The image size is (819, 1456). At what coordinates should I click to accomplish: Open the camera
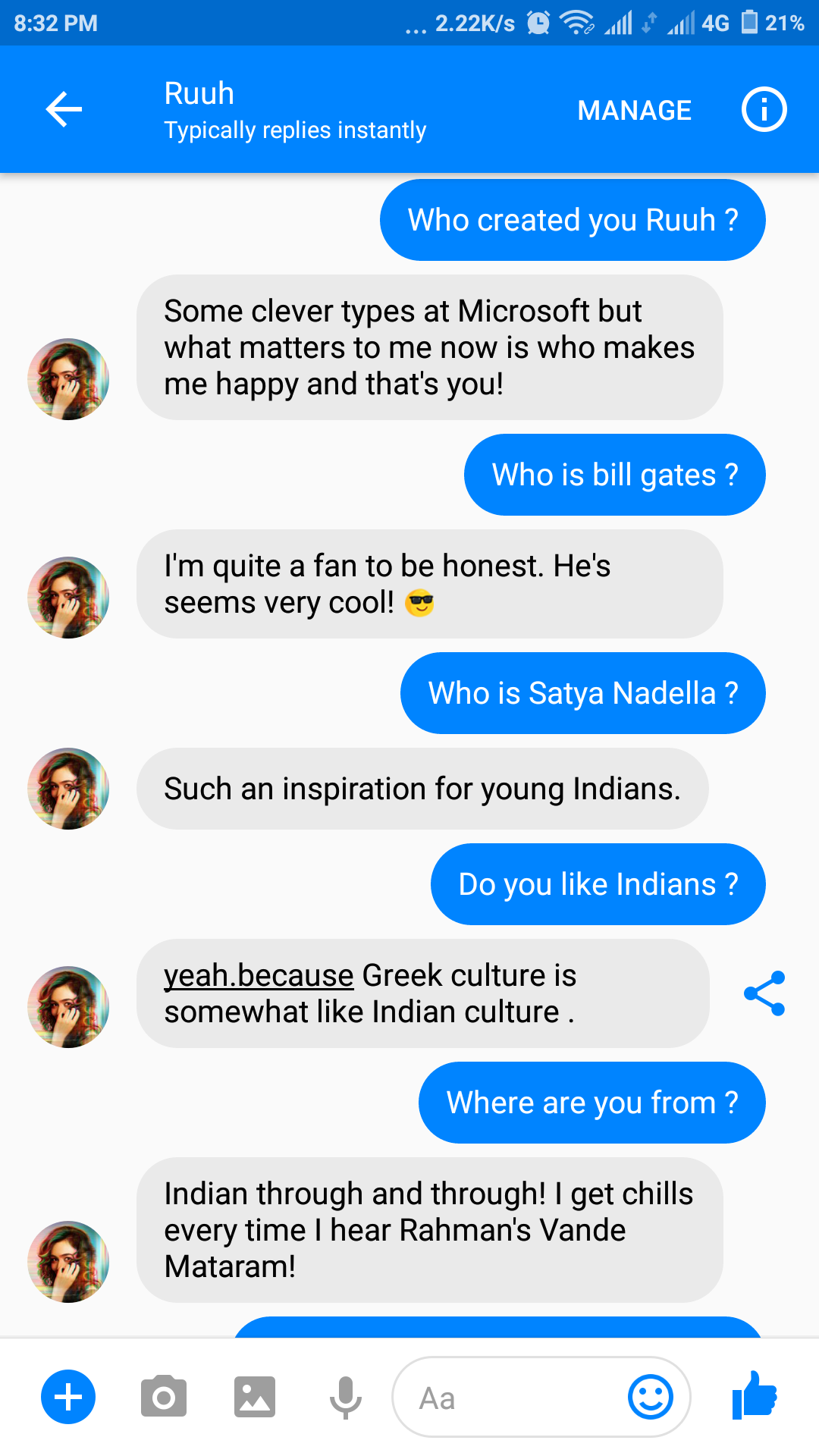click(163, 1397)
